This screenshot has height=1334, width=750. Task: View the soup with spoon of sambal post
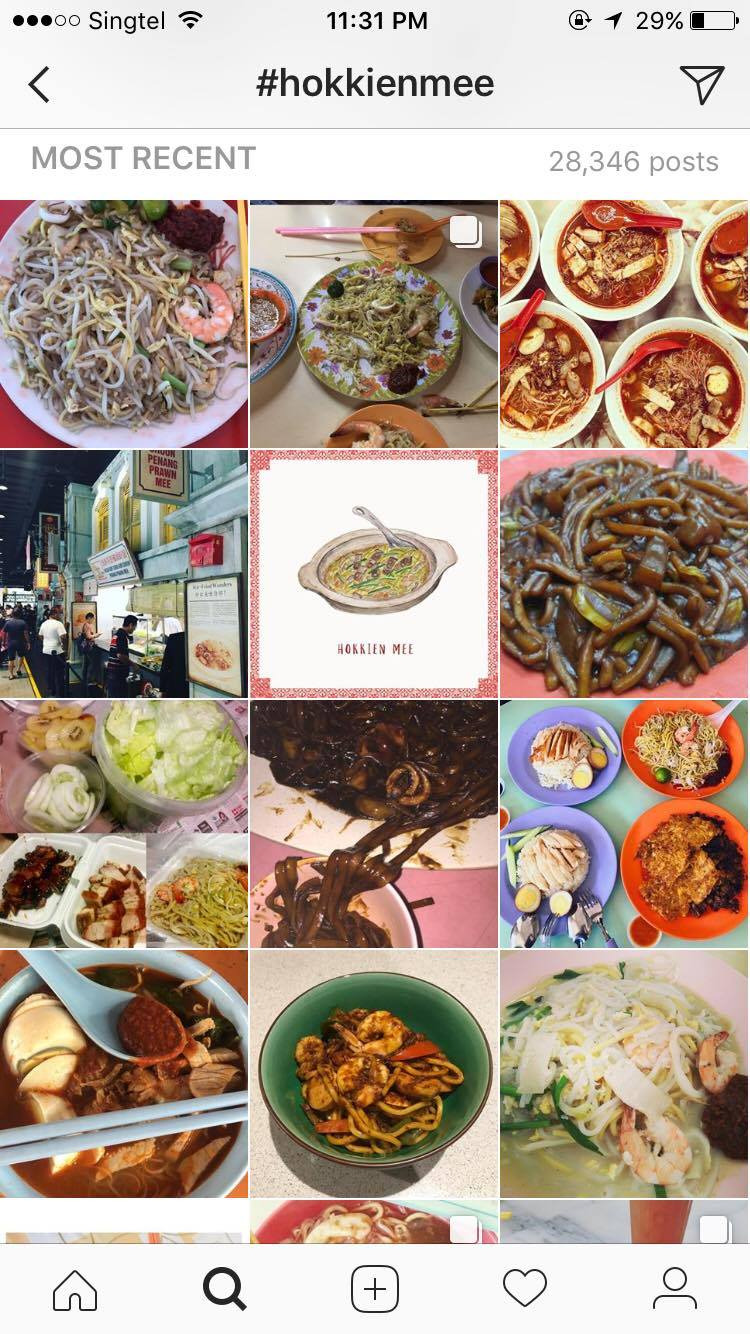point(124,1074)
